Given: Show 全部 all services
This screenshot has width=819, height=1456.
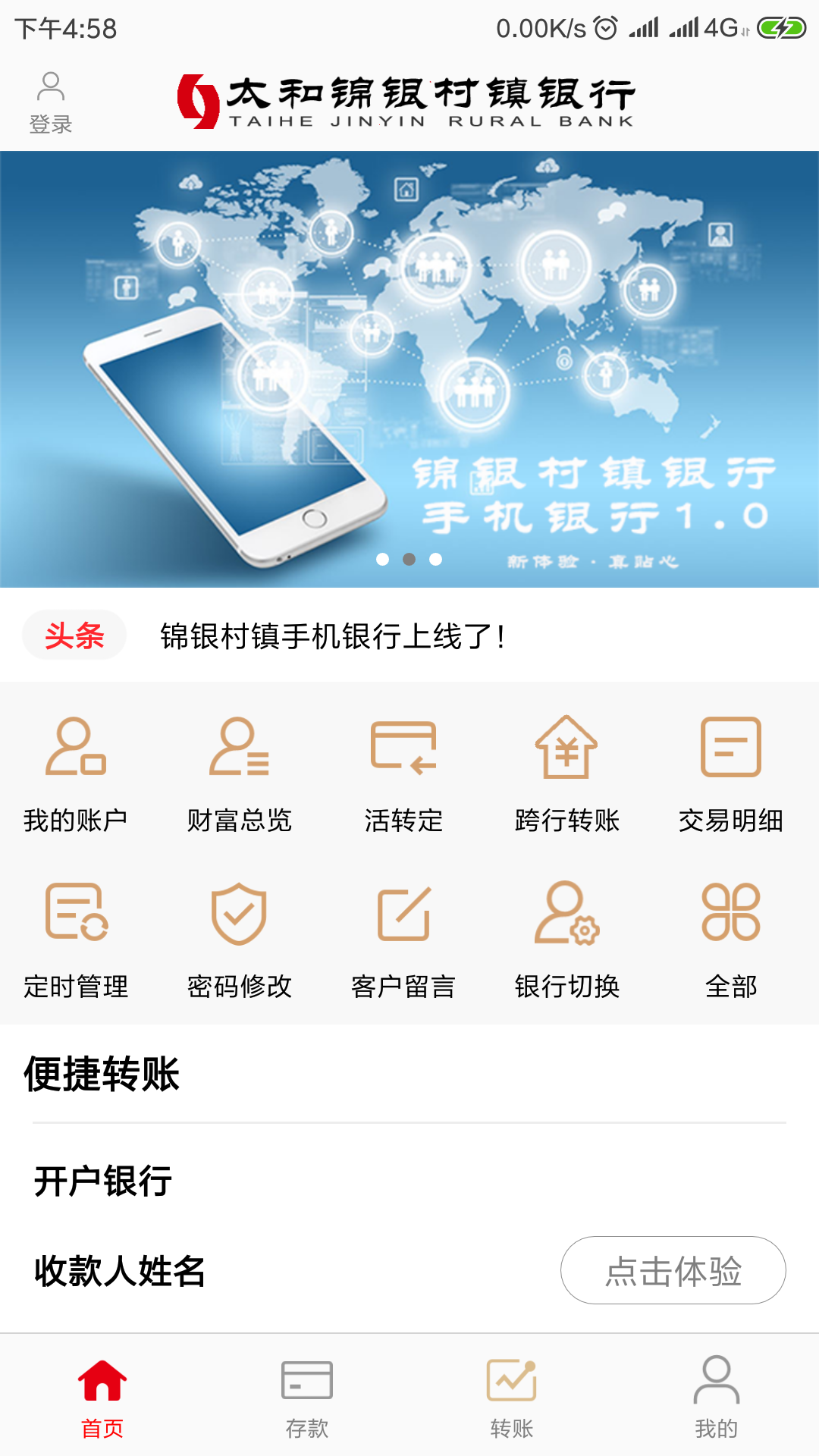Looking at the screenshot, I should coord(730,941).
